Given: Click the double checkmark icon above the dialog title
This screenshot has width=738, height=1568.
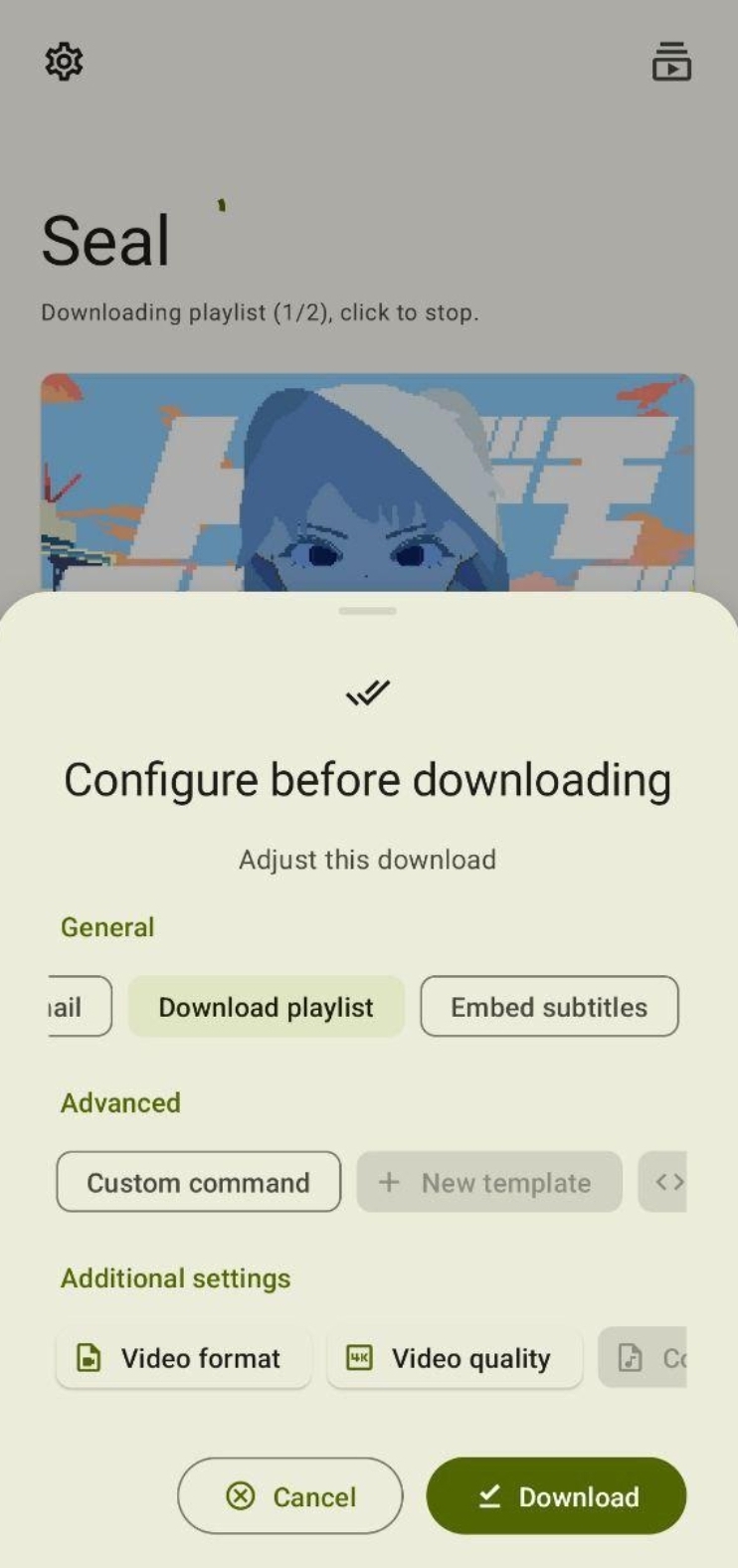Looking at the screenshot, I should coord(368,692).
